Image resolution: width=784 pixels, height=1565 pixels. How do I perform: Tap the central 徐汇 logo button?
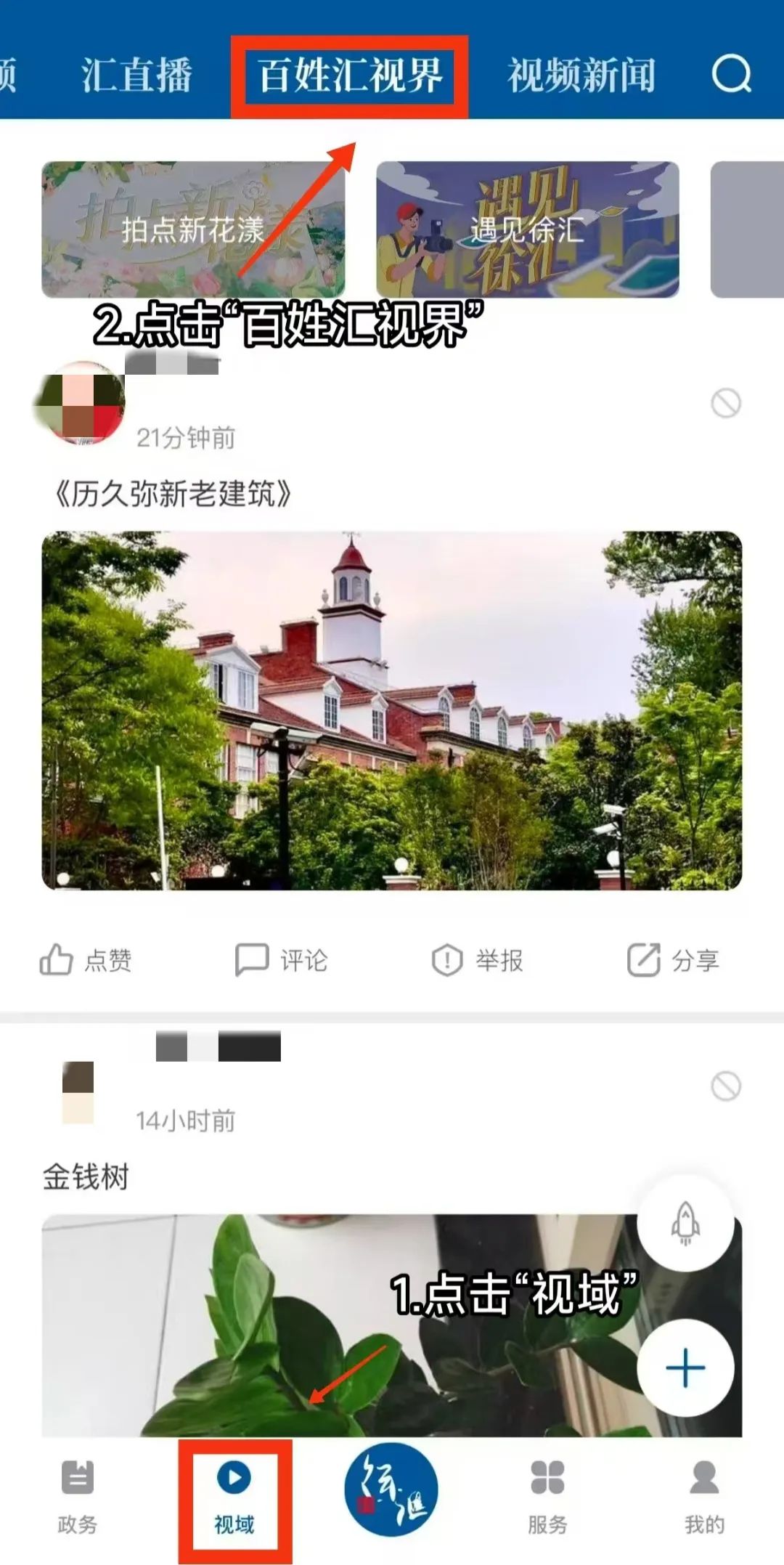pyautogui.click(x=391, y=1490)
